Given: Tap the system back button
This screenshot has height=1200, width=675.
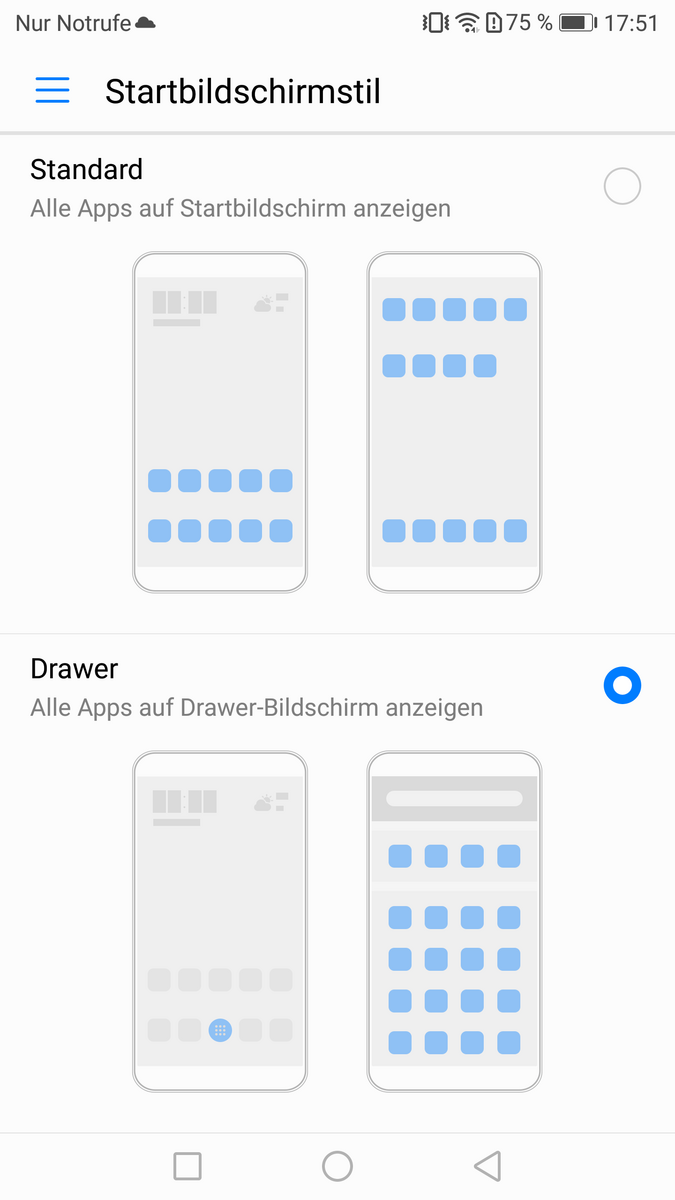Looking at the screenshot, I should [x=487, y=1165].
